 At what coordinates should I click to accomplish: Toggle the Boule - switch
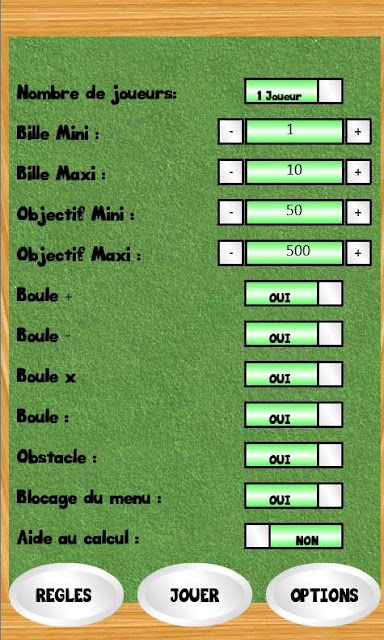[x=293, y=333]
